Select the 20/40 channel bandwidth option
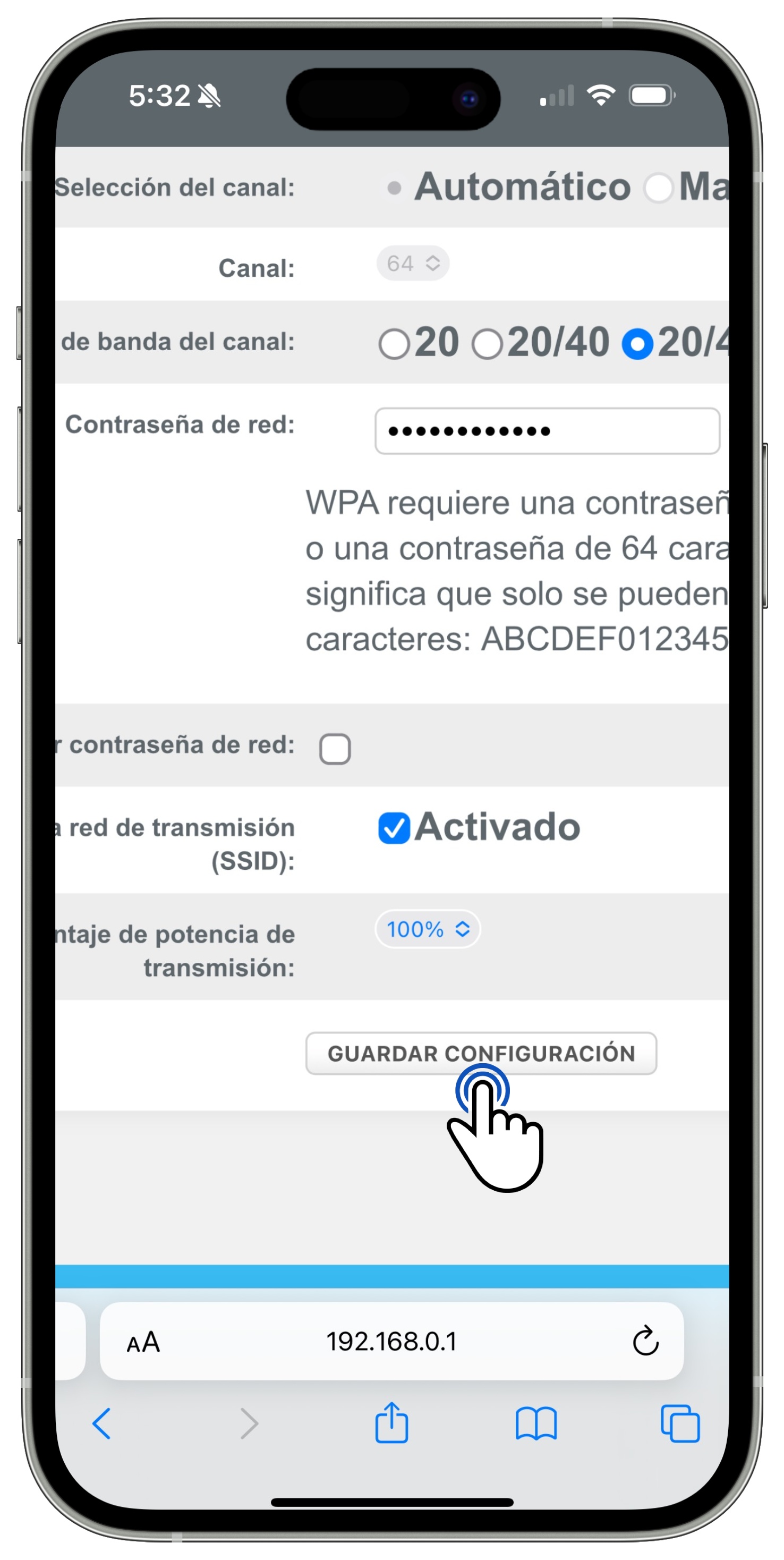Viewport: 784px width, 1560px height. pos(488,344)
